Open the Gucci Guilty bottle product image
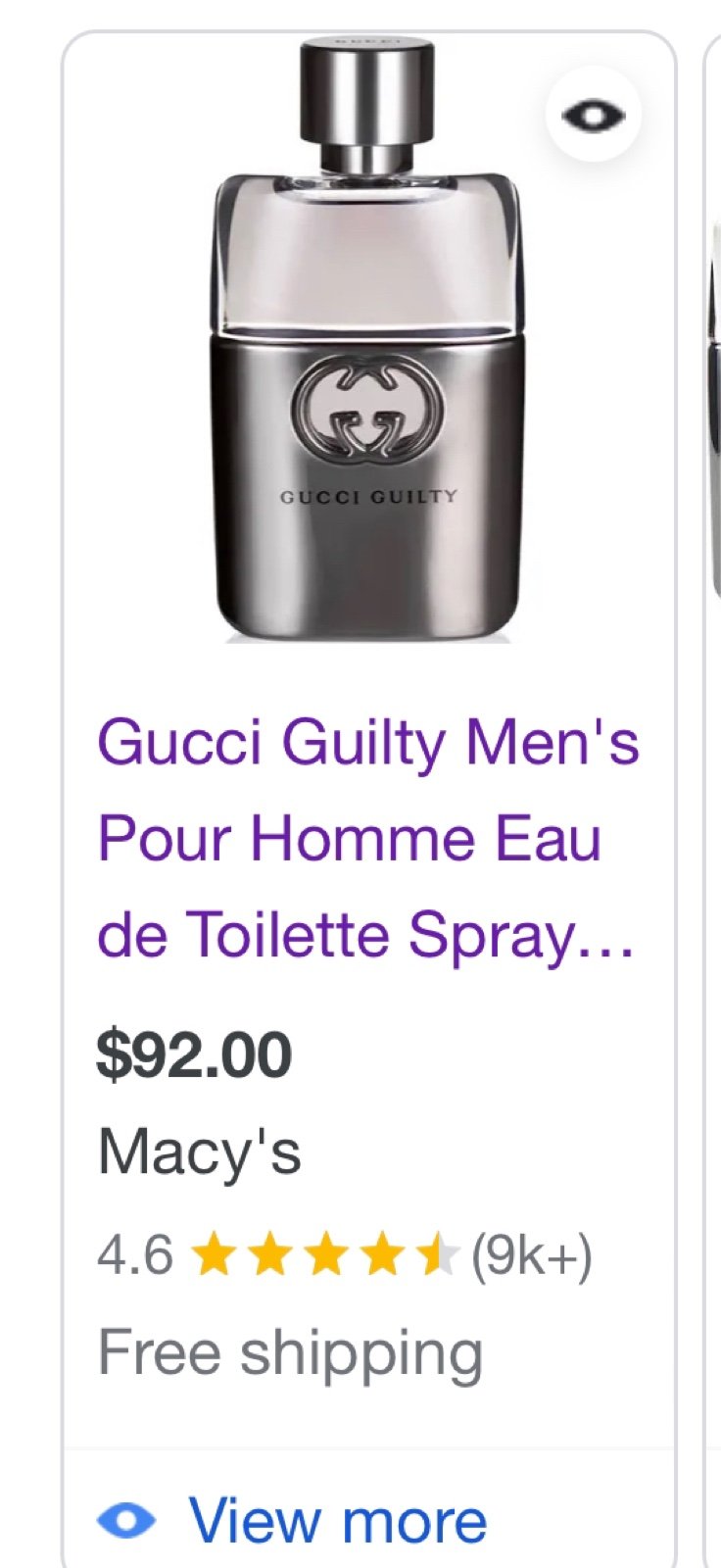Viewport: 721px width, 1568px height. coord(367,341)
